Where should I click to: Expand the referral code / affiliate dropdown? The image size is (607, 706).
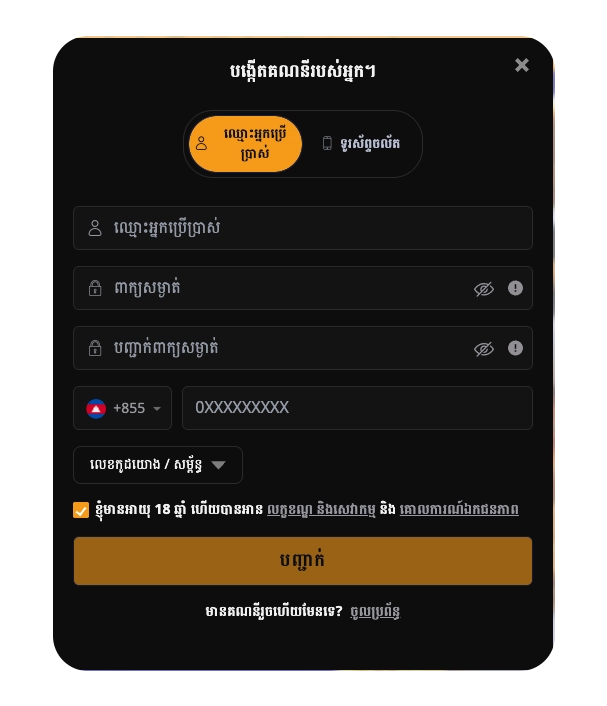pyautogui.click(x=158, y=465)
